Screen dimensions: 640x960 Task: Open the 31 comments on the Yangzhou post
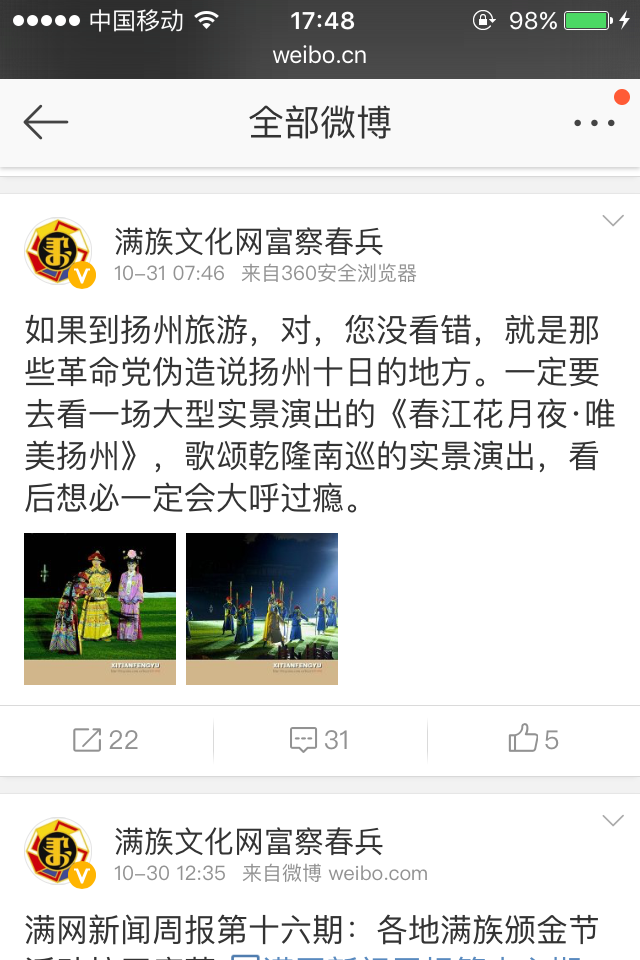click(320, 740)
